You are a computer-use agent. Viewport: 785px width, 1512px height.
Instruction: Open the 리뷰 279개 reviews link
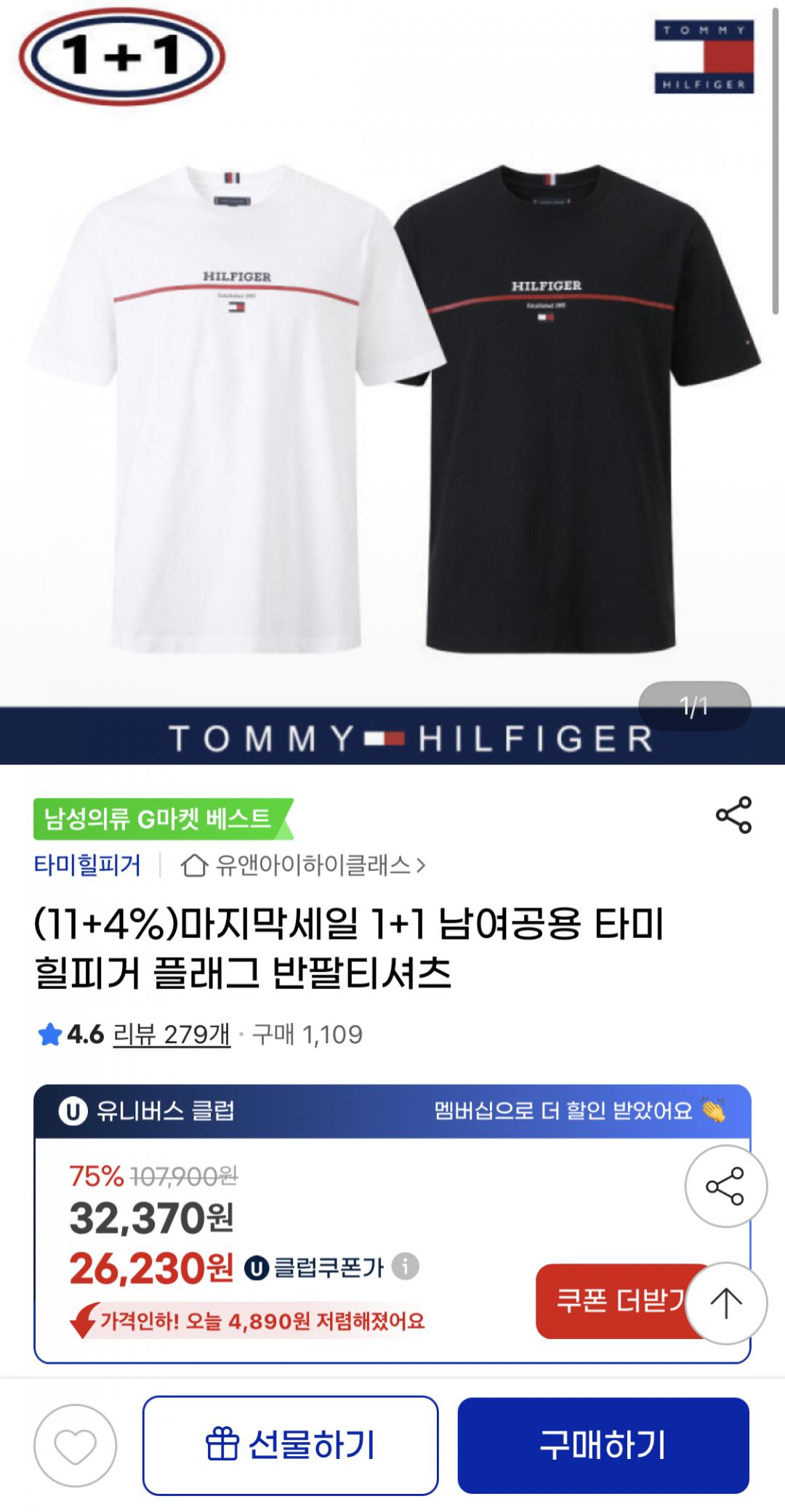point(172,1034)
